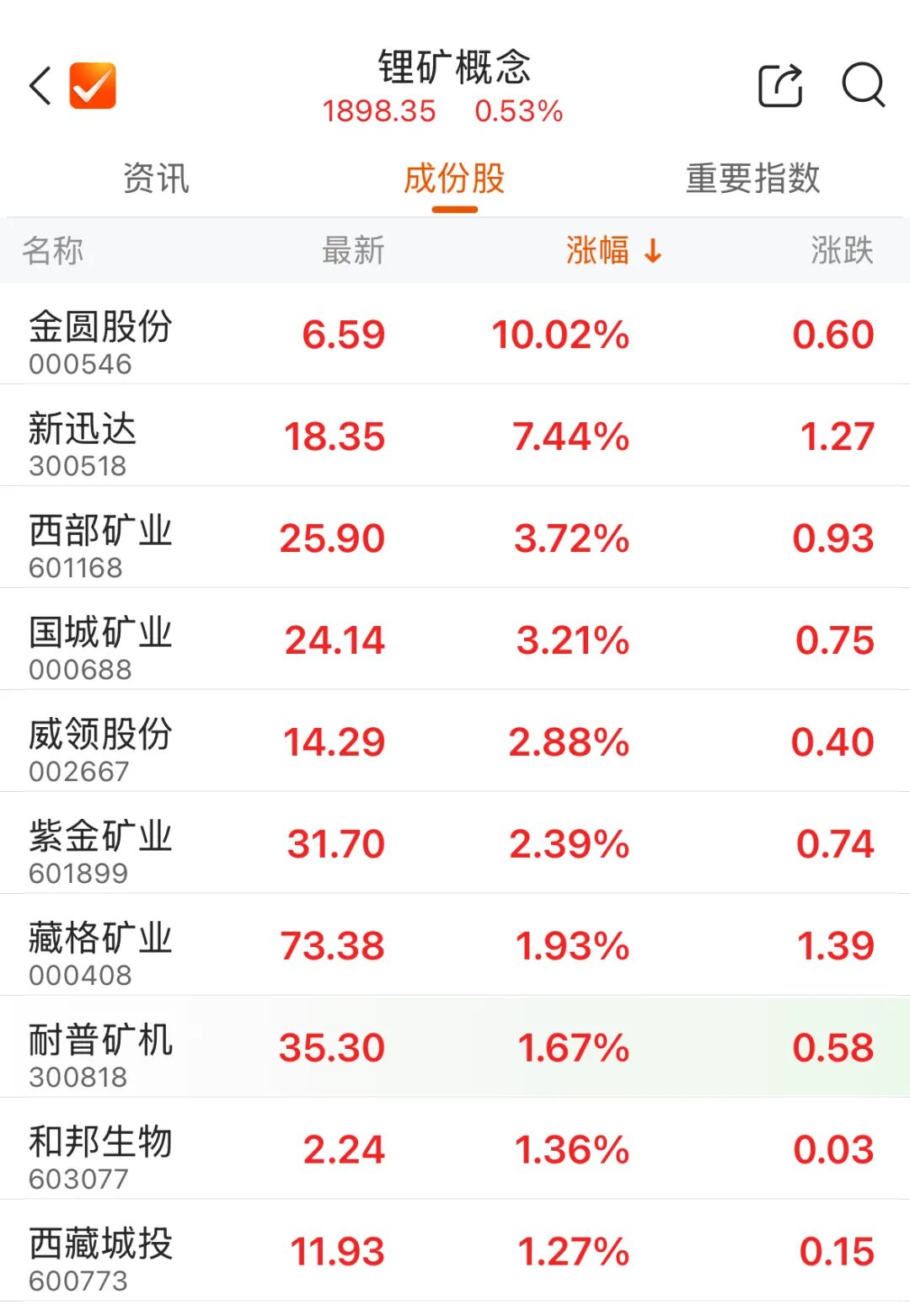The width and height of the screenshot is (910, 1316).
Task: Open the share icon at top right
Action: (x=779, y=86)
